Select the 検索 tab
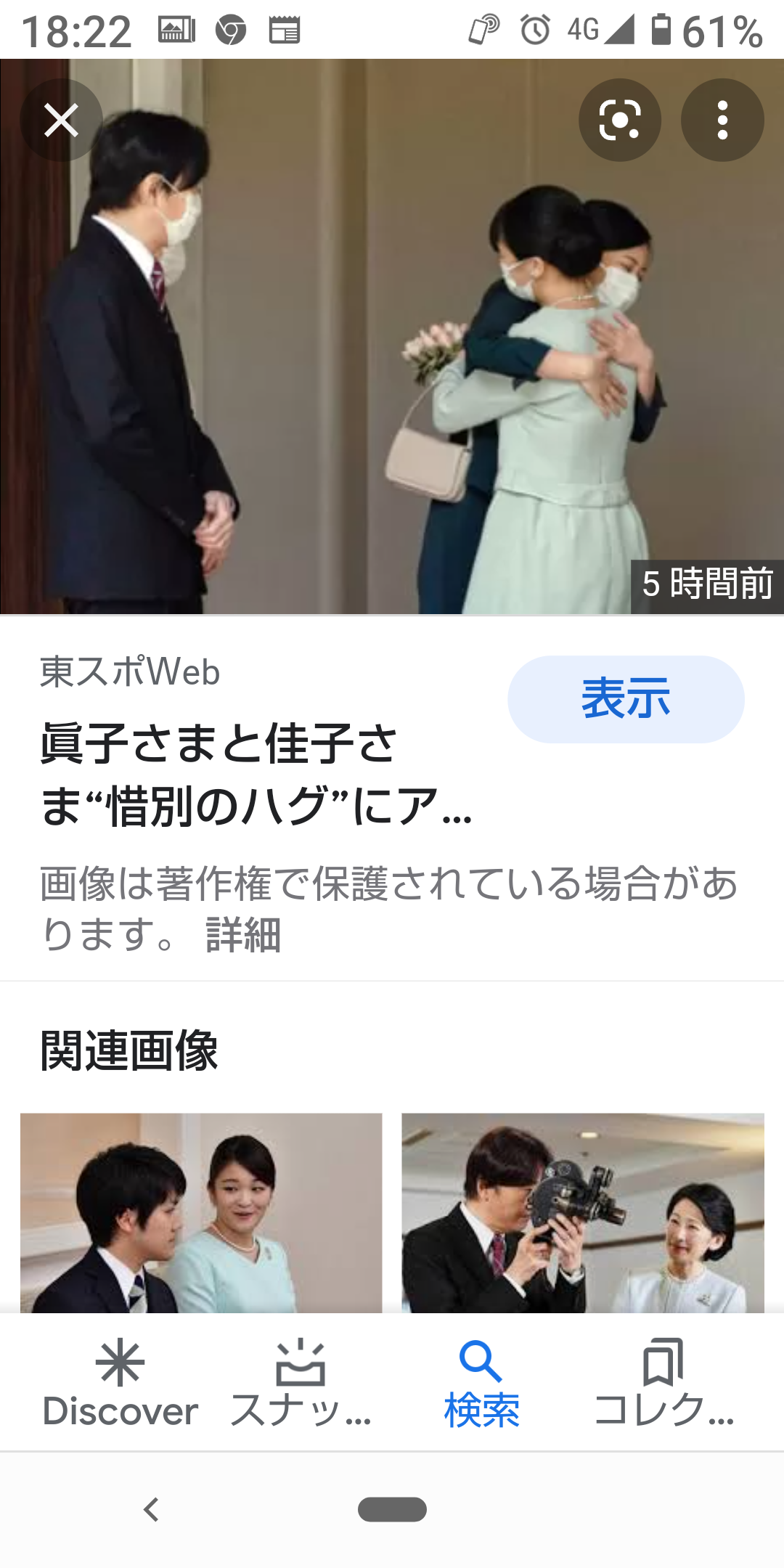Screen dimensions: 784x1568 481,1383
